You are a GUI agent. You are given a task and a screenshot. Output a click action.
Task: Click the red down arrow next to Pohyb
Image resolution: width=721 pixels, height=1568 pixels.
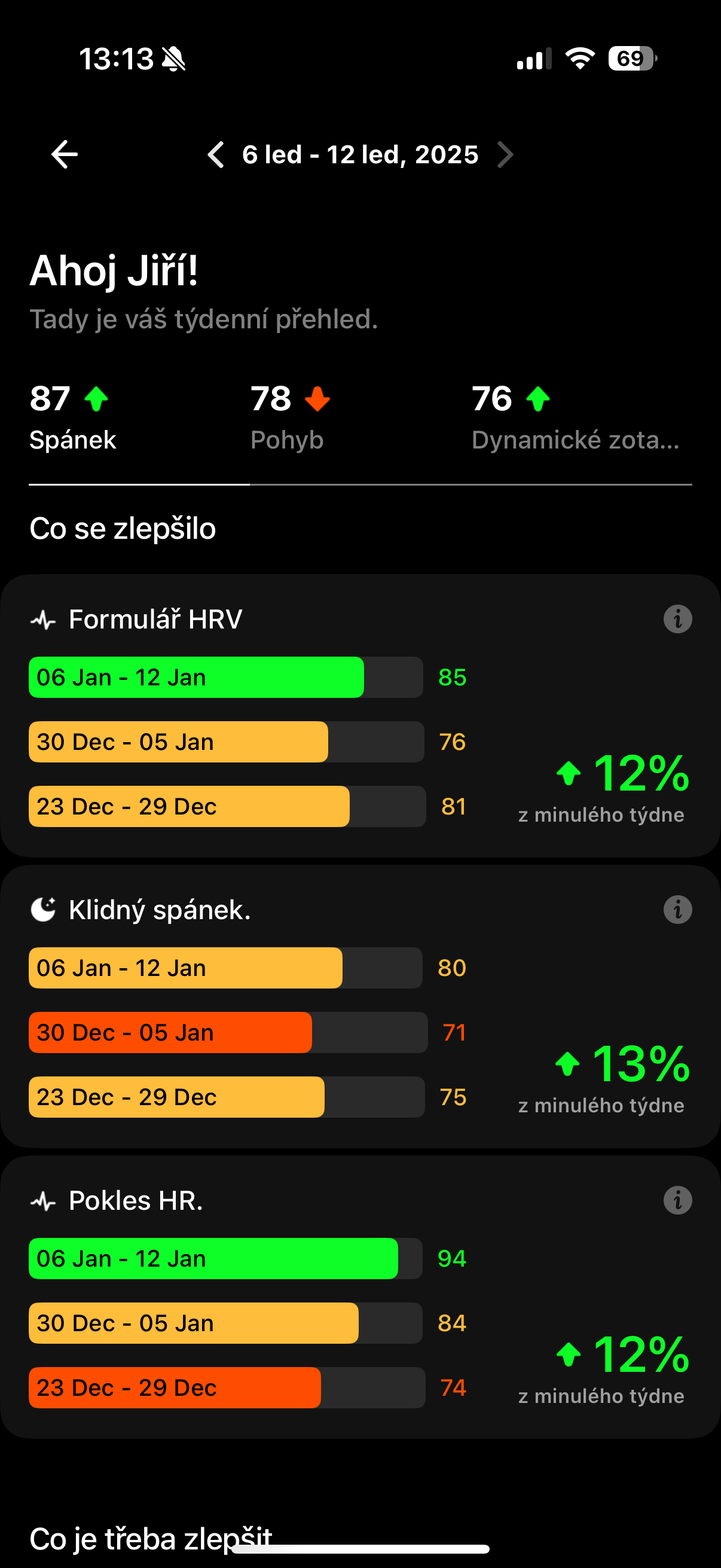(317, 399)
